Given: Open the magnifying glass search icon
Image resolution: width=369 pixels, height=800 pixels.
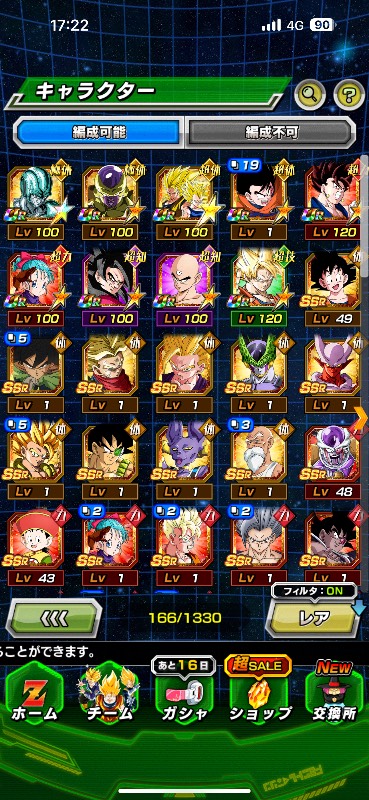Looking at the screenshot, I should pos(310,93).
